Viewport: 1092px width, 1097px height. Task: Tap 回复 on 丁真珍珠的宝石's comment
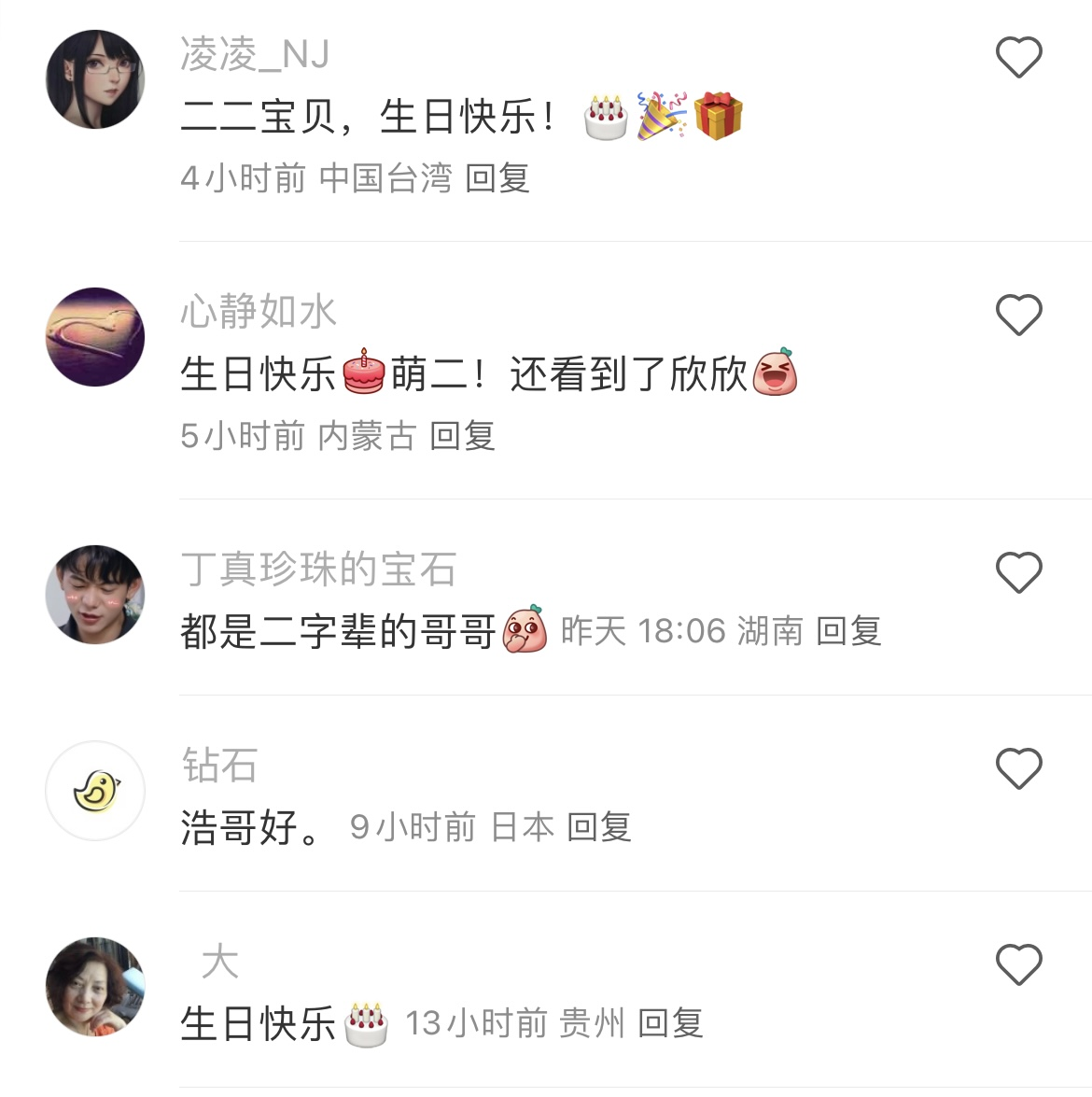pyautogui.click(x=848, y=631)
